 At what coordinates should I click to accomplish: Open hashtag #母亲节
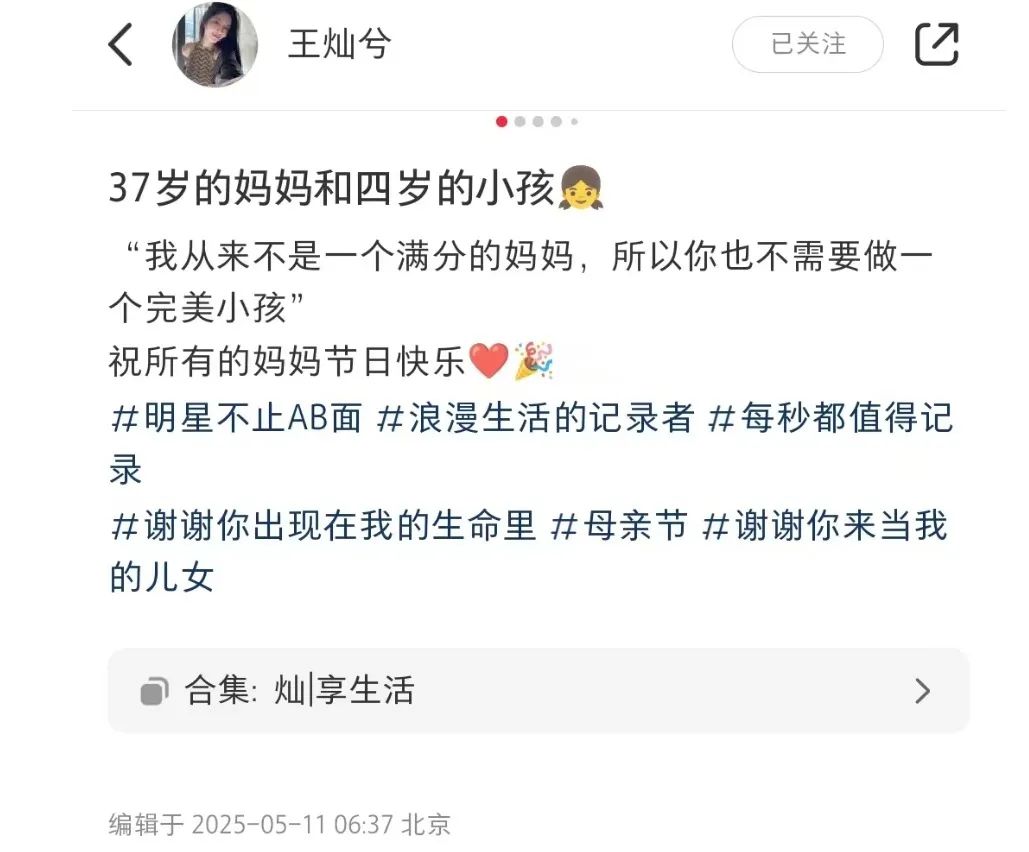coord(620,524)
